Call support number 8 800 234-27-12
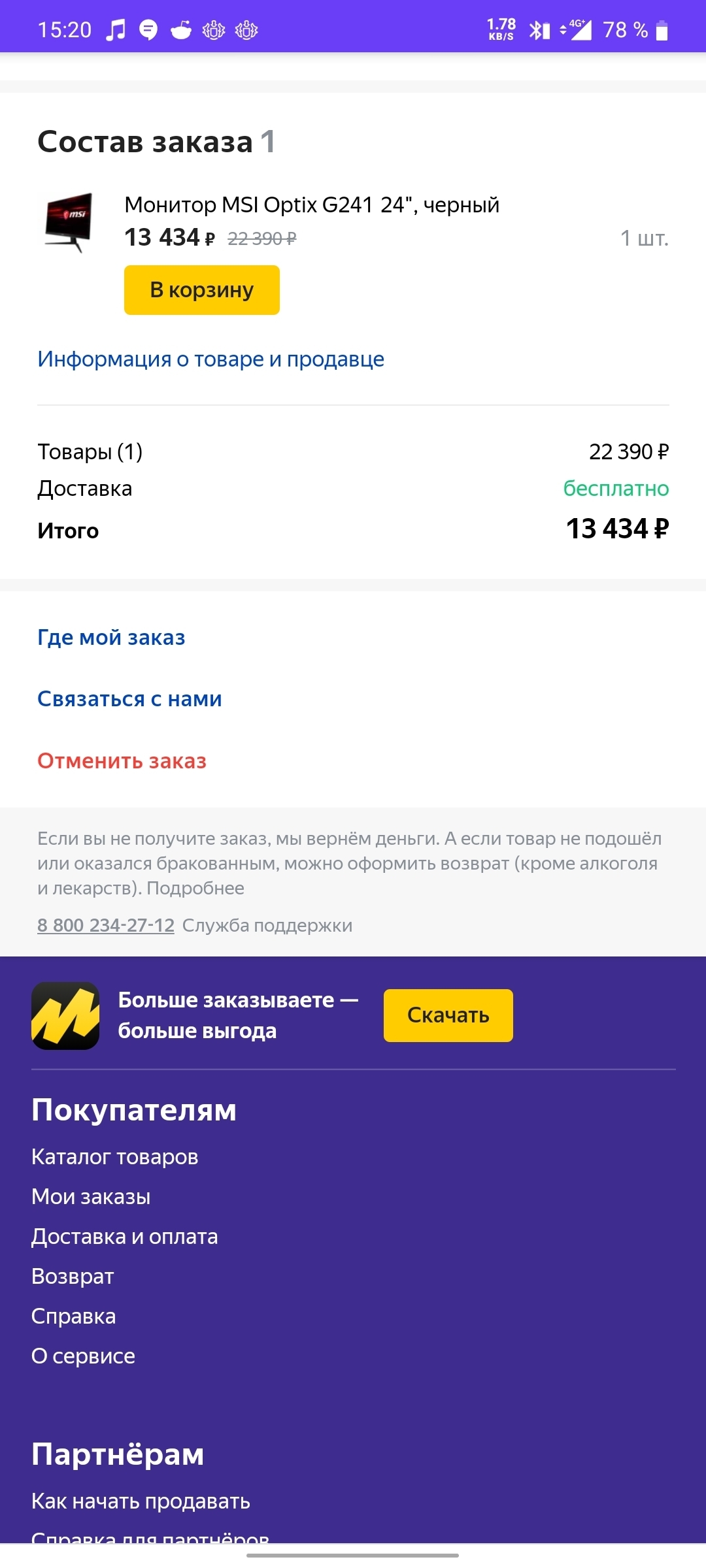 (106, 926)
